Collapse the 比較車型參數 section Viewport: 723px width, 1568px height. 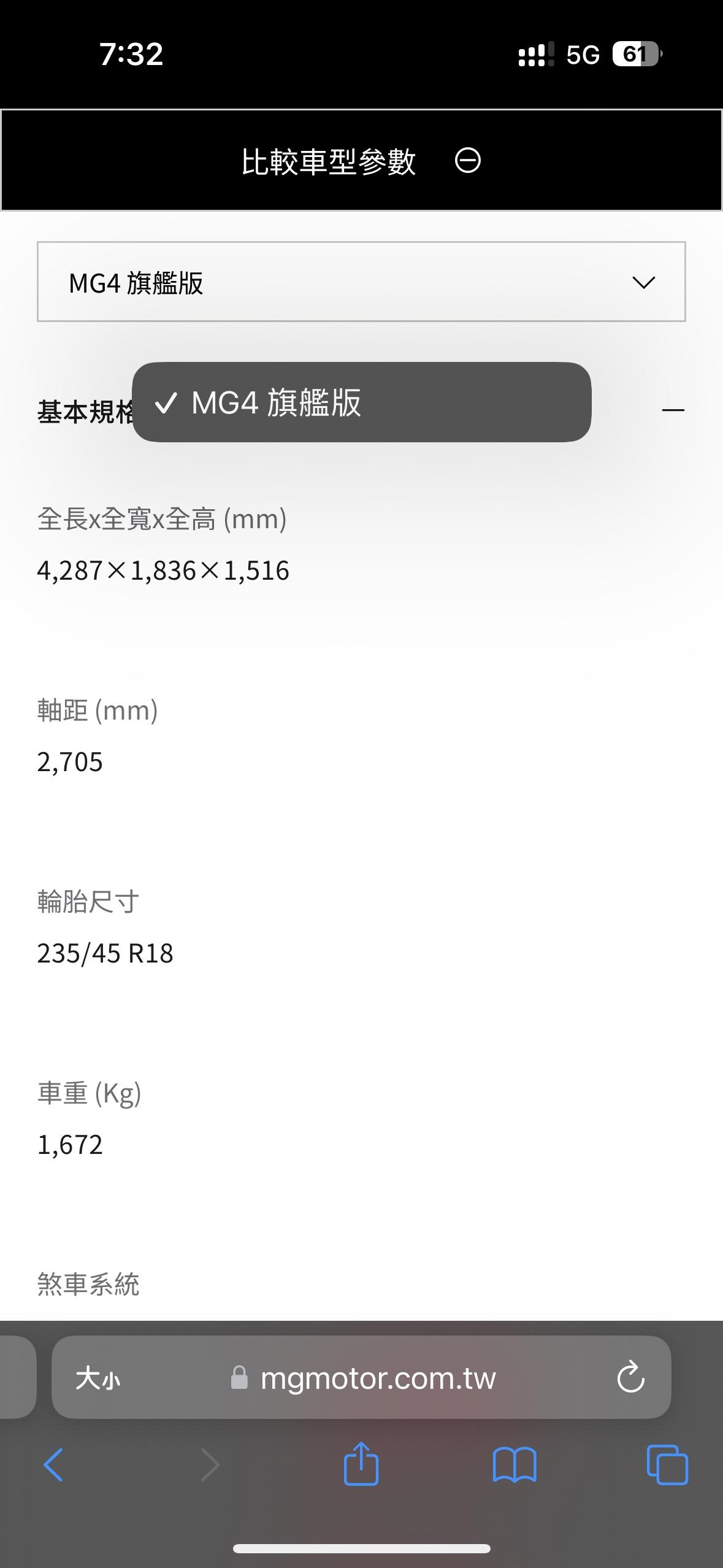[467, 161]
